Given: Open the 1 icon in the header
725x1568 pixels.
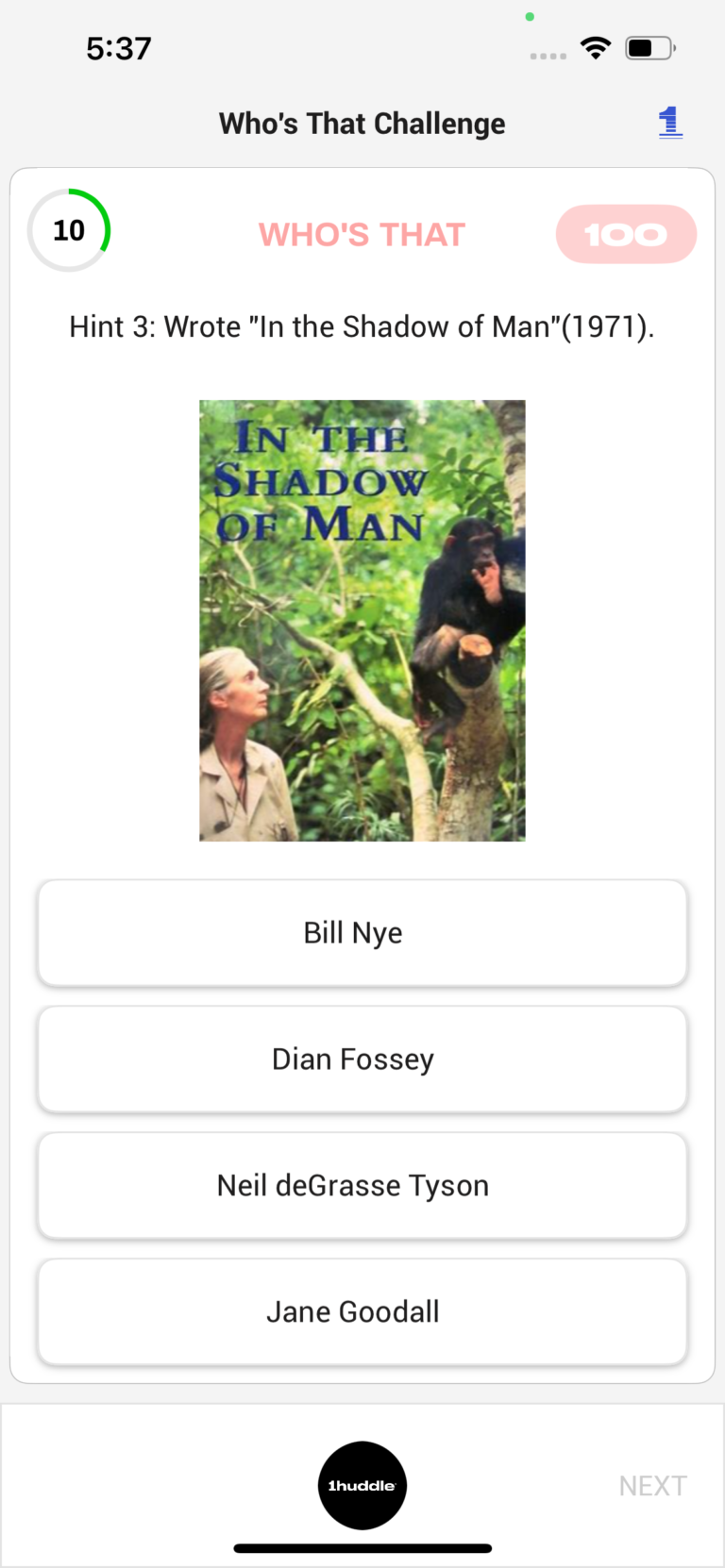Looking at the screenshot, I should tap(670, 123).
